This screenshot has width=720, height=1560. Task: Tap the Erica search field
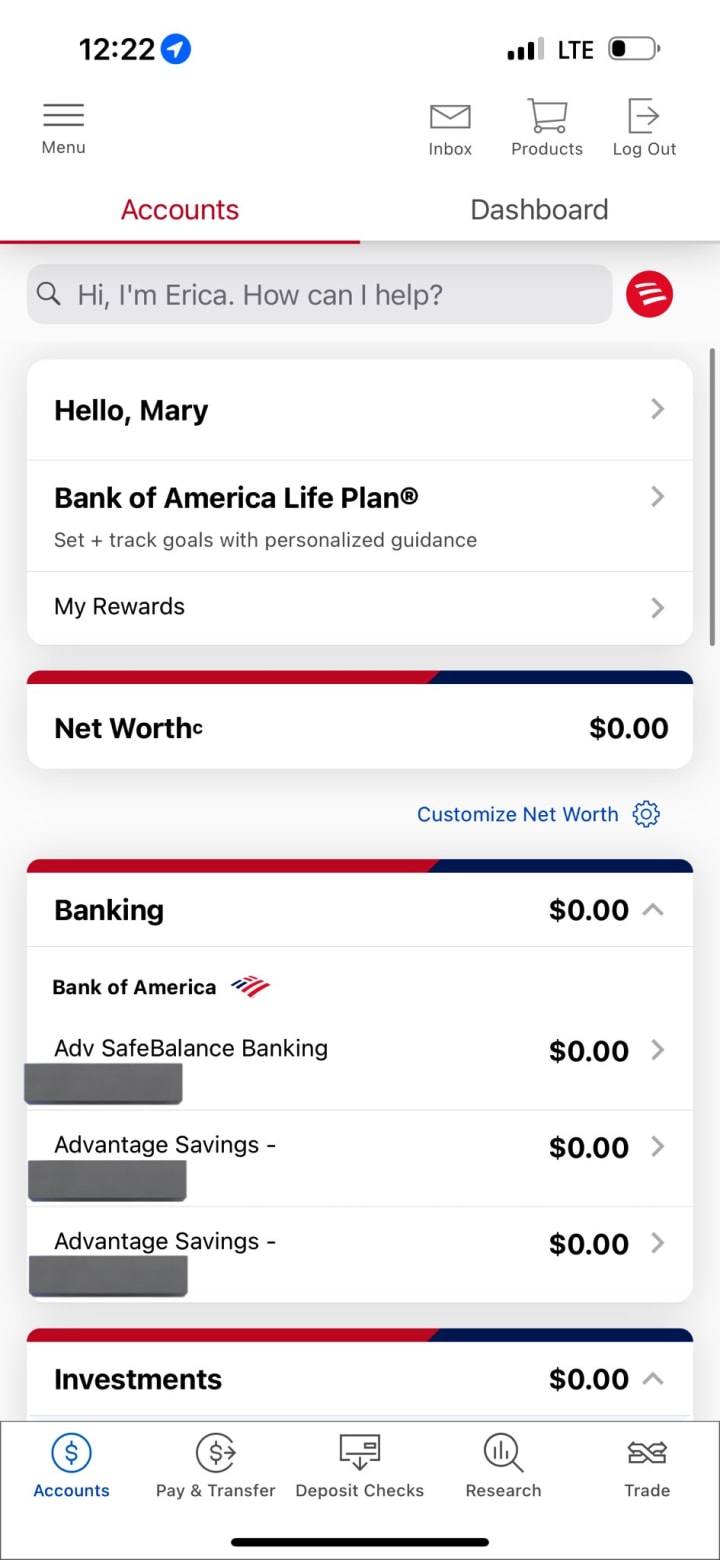[319, 294]
